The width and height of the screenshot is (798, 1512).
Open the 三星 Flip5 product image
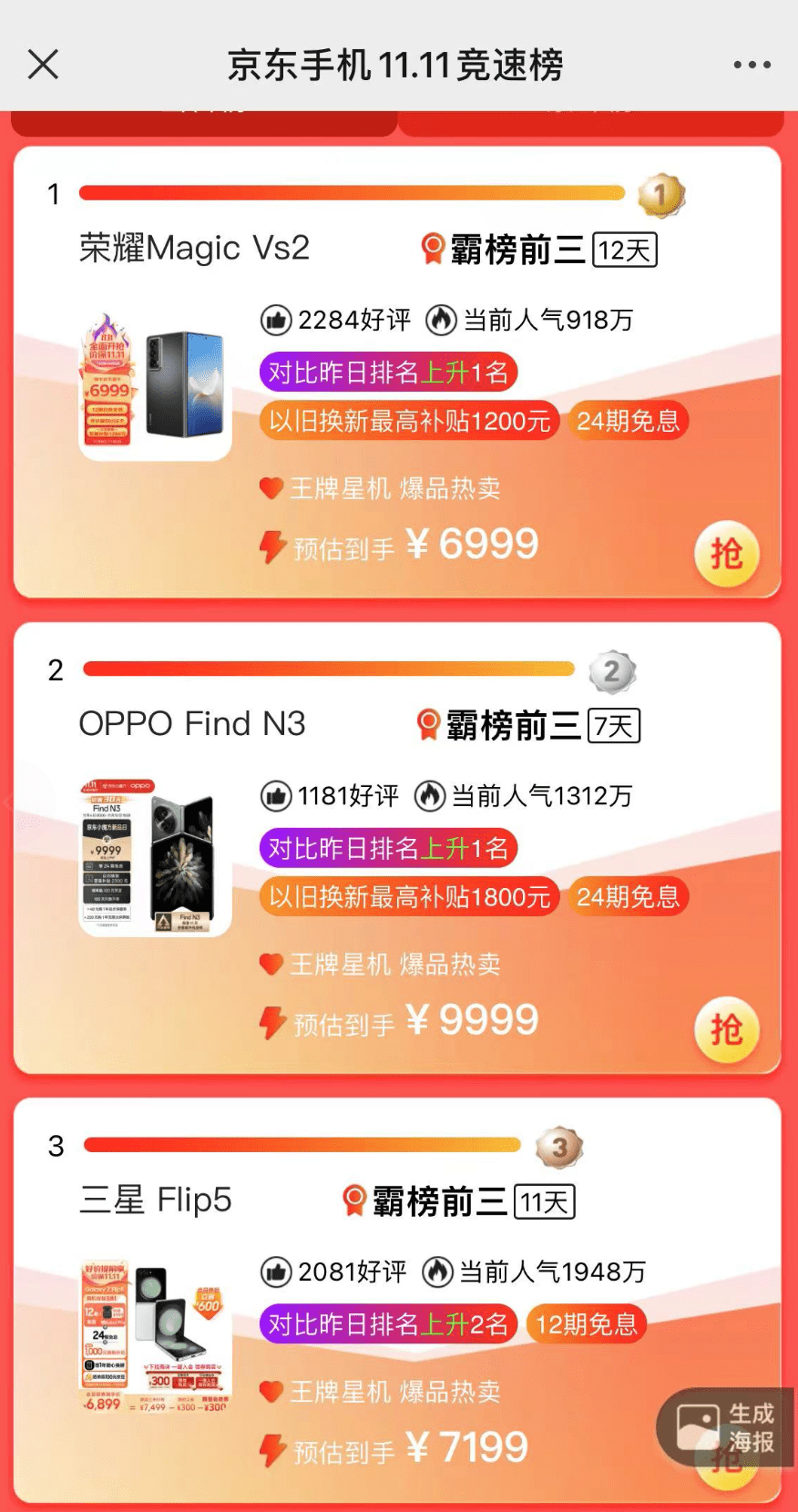click(156, 1333)
